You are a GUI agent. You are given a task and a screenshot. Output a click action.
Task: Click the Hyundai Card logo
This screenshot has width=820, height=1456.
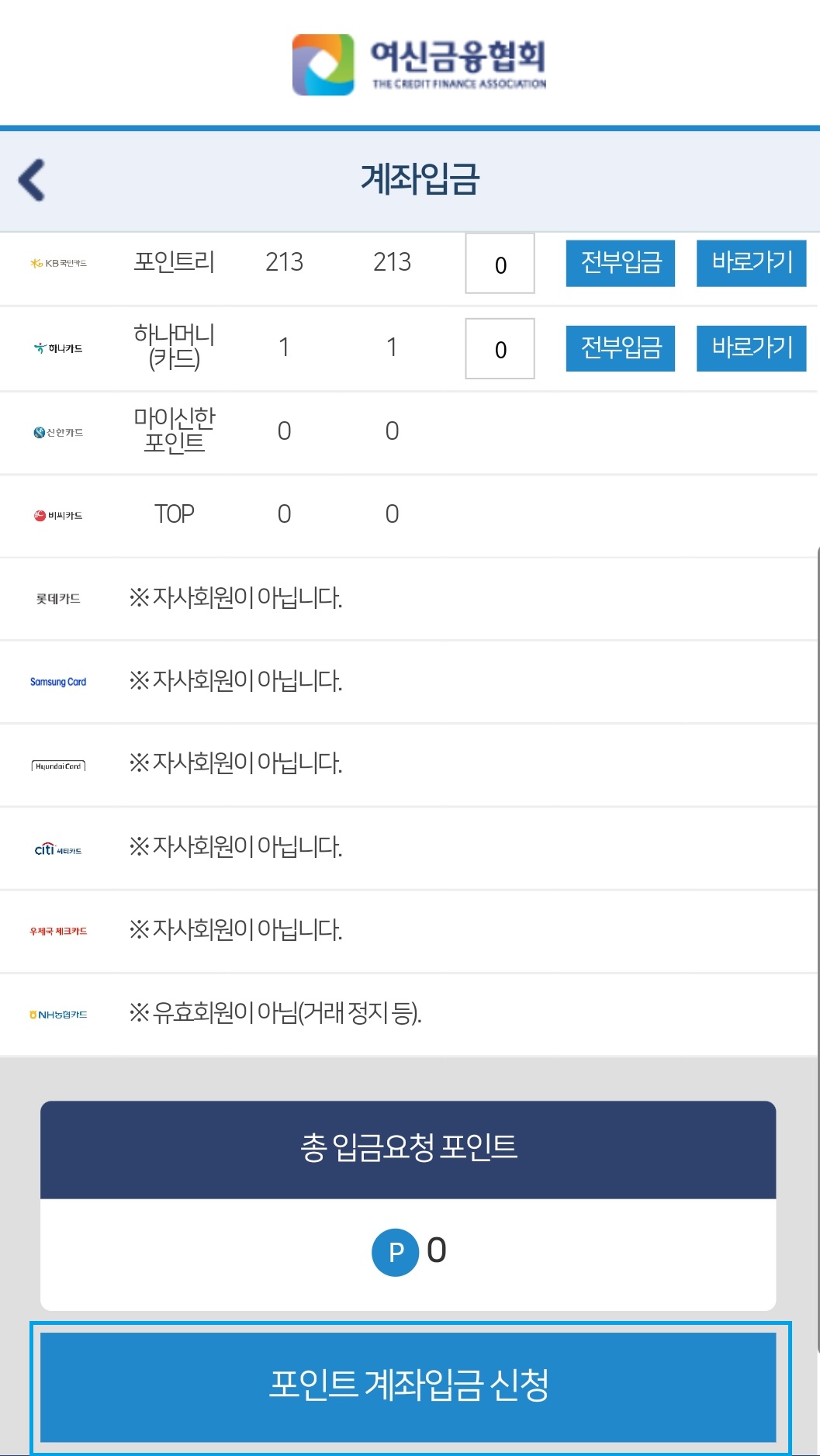pyautogui.click(x=59, y=764)
